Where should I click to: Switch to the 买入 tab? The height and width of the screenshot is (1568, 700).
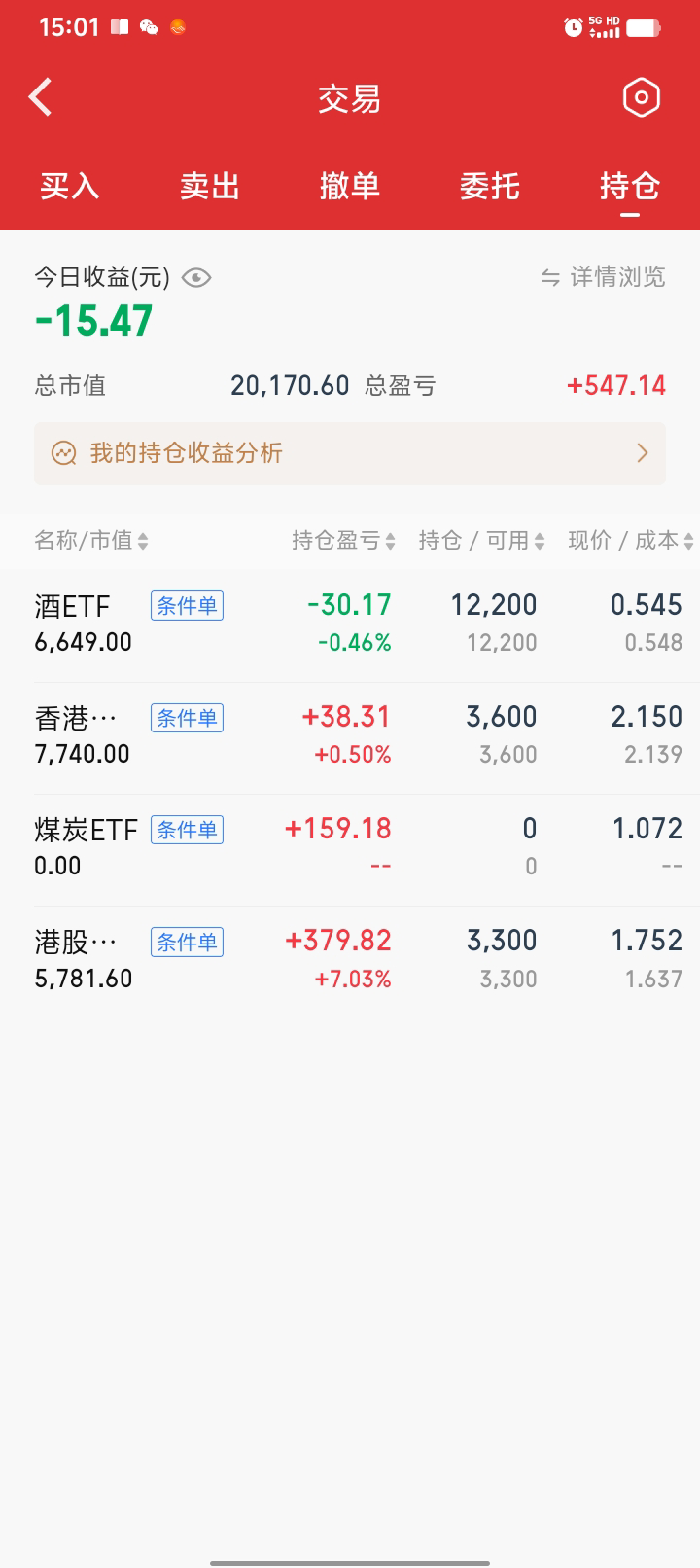point(70,186)
